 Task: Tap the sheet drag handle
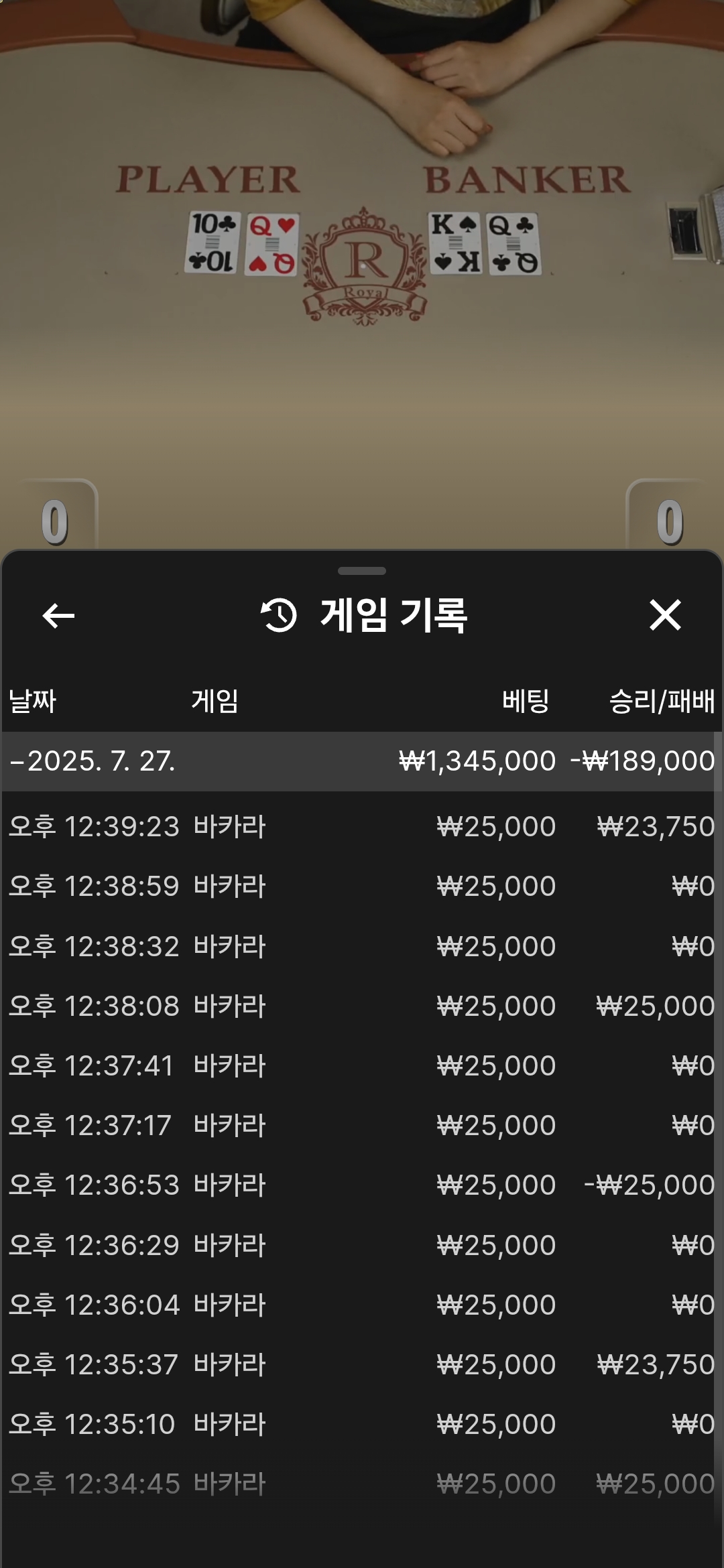(362, 571)
